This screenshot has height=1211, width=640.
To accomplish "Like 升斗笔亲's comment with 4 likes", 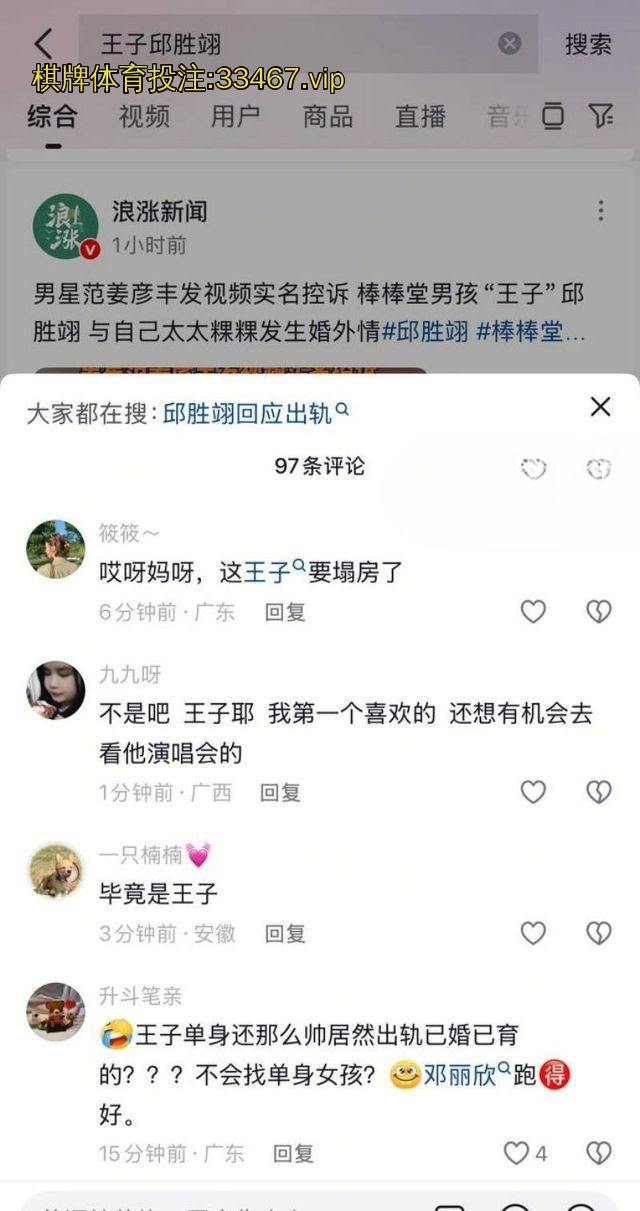I will coord(517,1154).
